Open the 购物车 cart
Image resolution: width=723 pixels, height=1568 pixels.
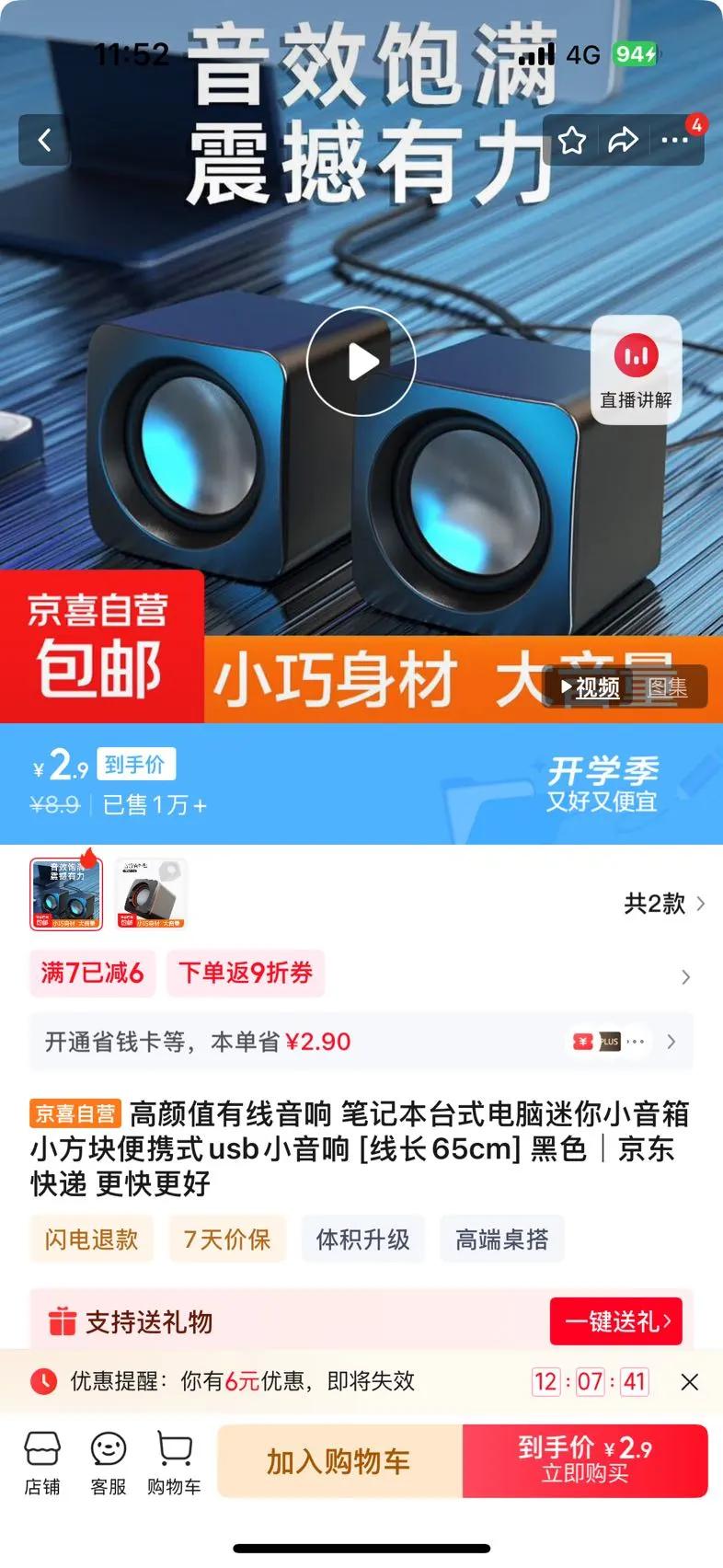pyautogui.click(x=174, y=1462)
